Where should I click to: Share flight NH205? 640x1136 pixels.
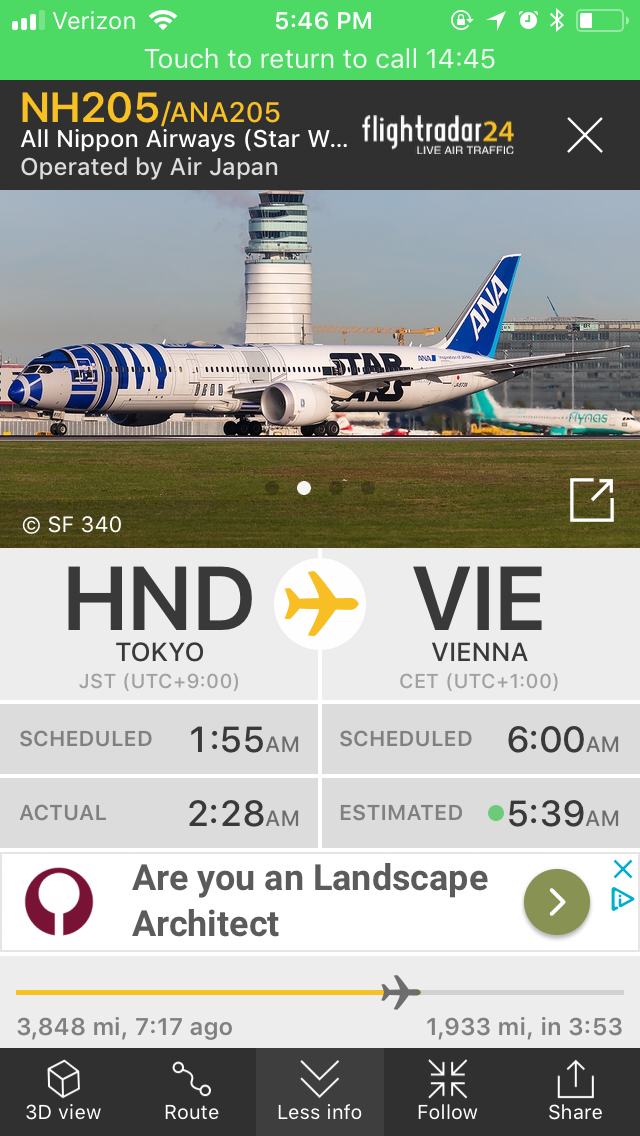tap(575, 1091)
